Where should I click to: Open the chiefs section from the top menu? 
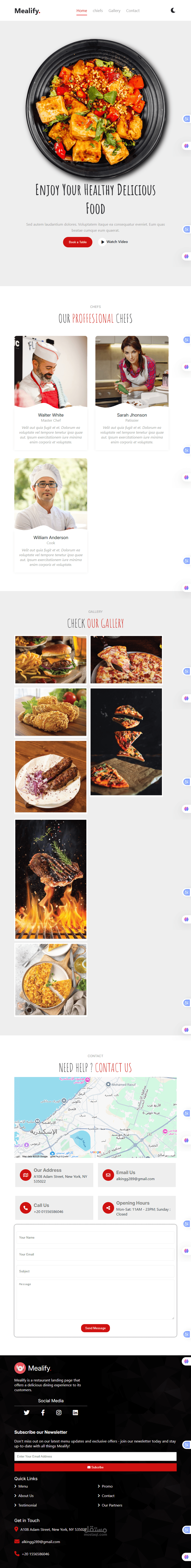point(98,11)
